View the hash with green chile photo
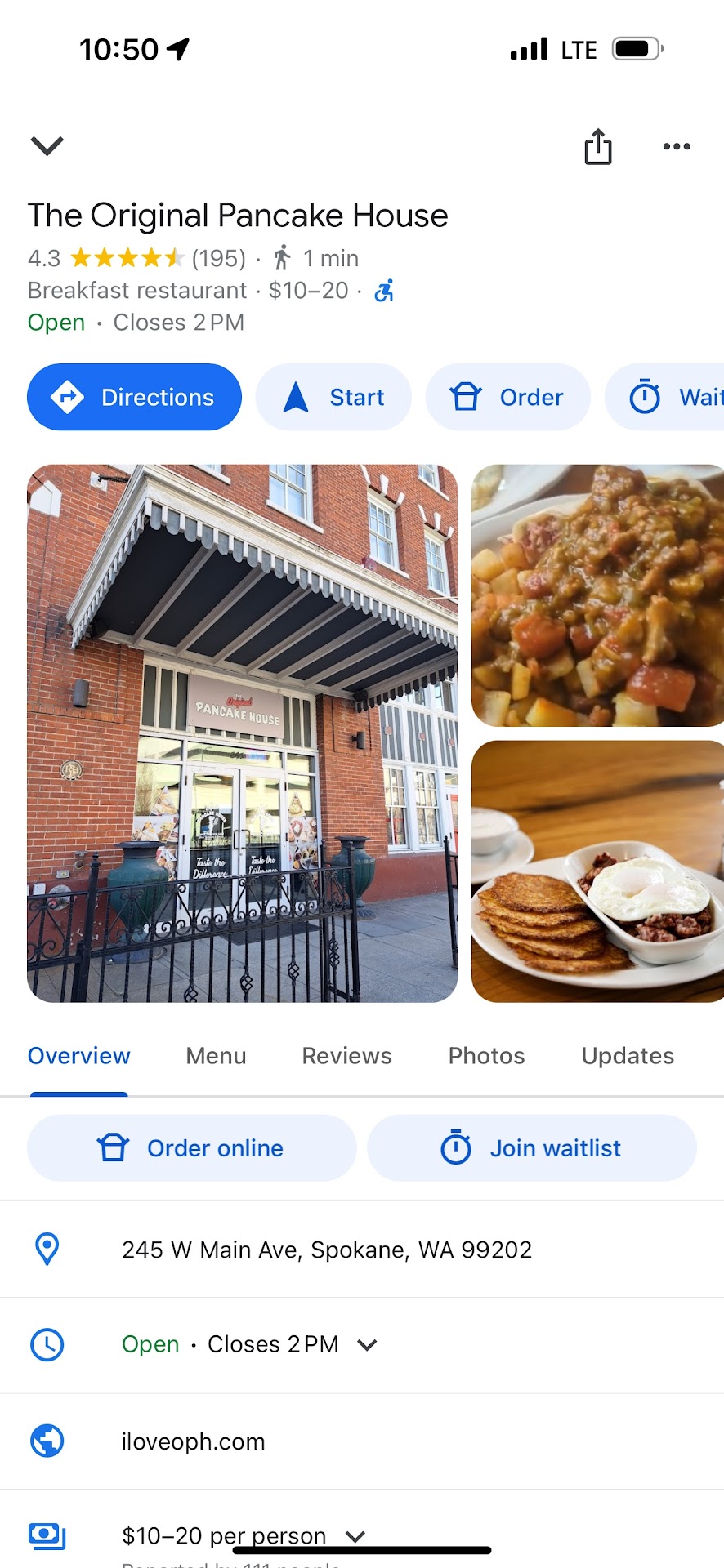The height and width of the screenshot is (1568, 724). (x=597, y=595)
